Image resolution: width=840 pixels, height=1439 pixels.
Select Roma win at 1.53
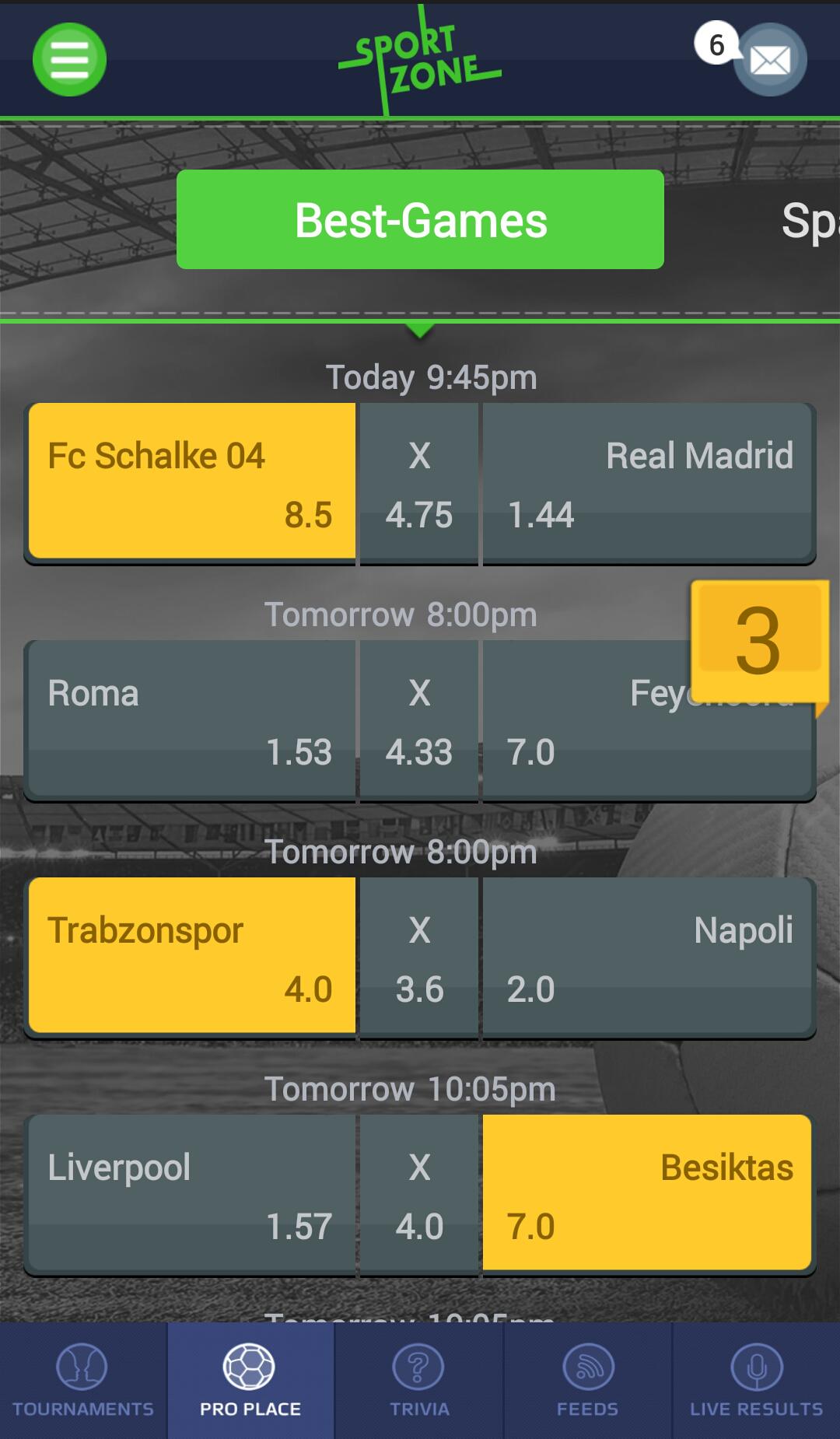[191, 720]
